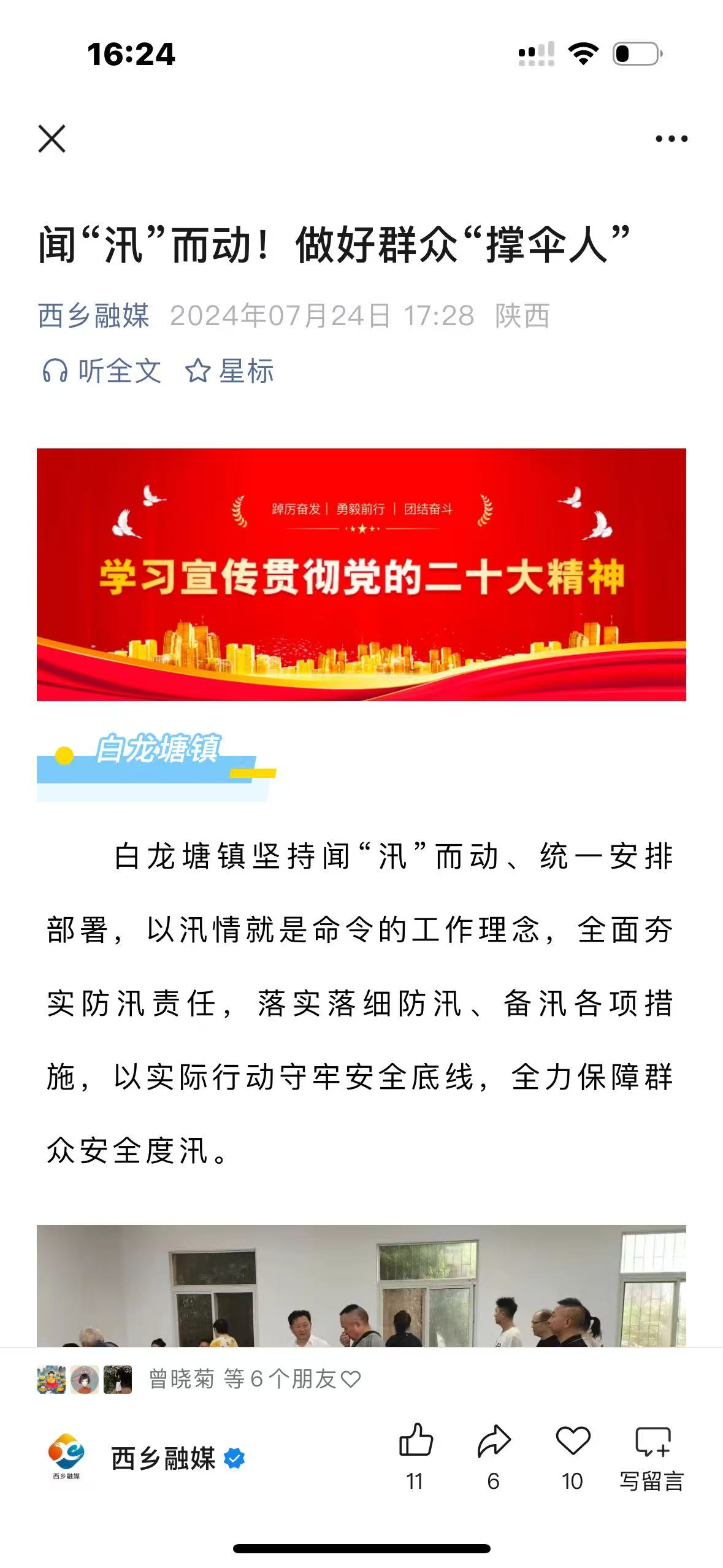The height and width of the screenshot is (1568, 723).
Task: Listen to the full article (听全文)
Action: coord(102,371)
